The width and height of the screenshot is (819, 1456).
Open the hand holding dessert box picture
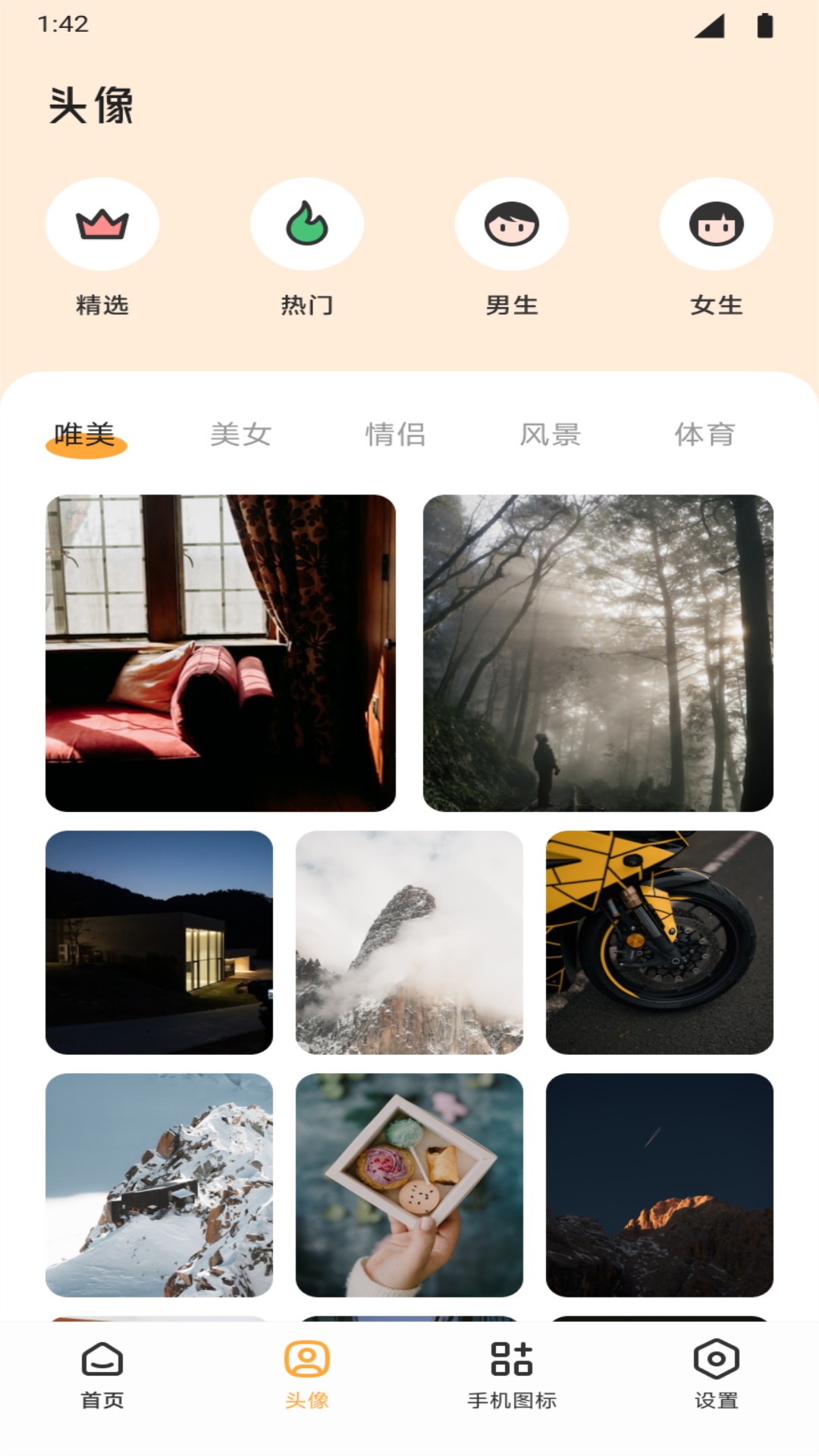coord(409,1185)
